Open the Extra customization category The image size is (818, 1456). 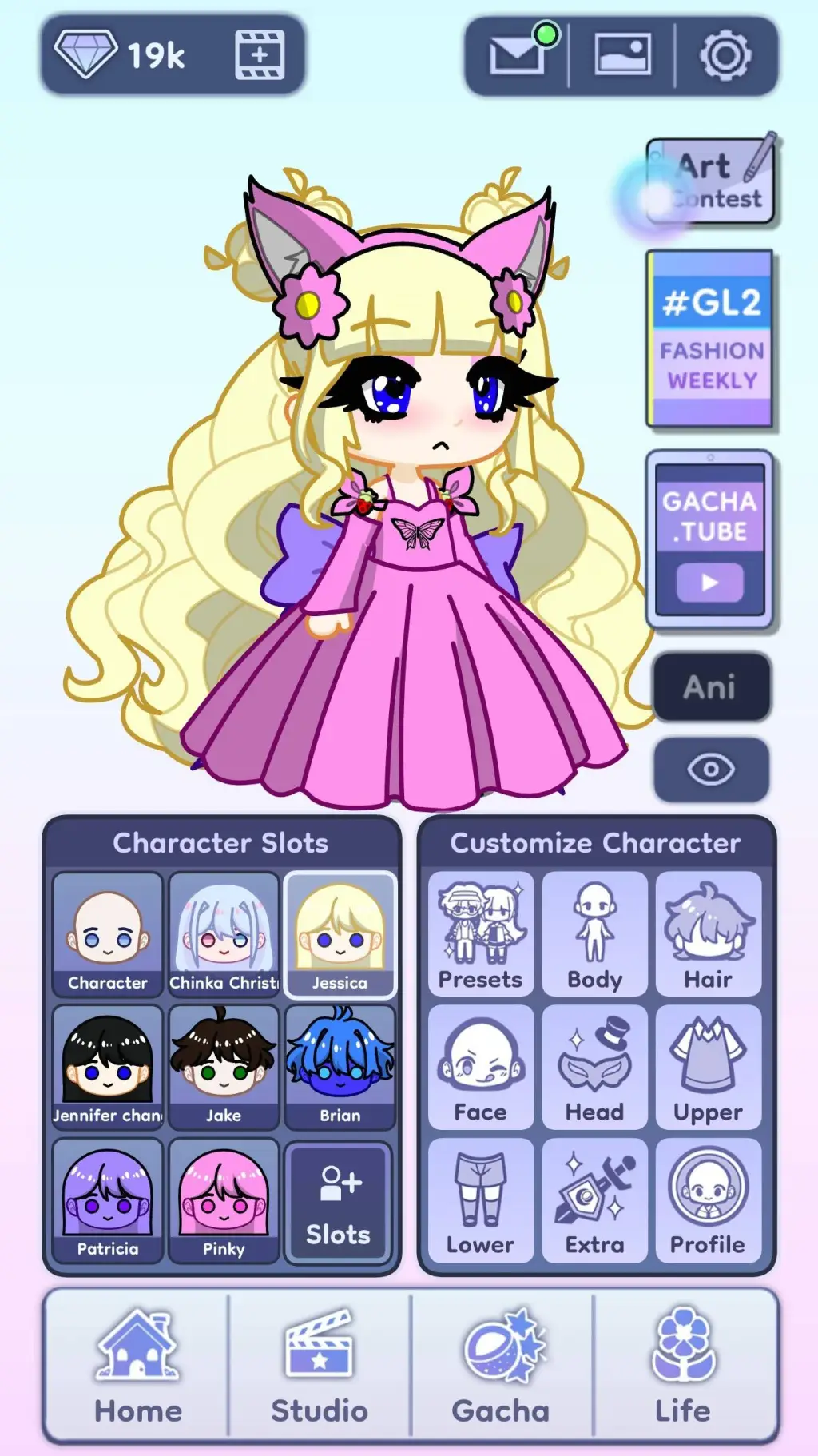594,1199
